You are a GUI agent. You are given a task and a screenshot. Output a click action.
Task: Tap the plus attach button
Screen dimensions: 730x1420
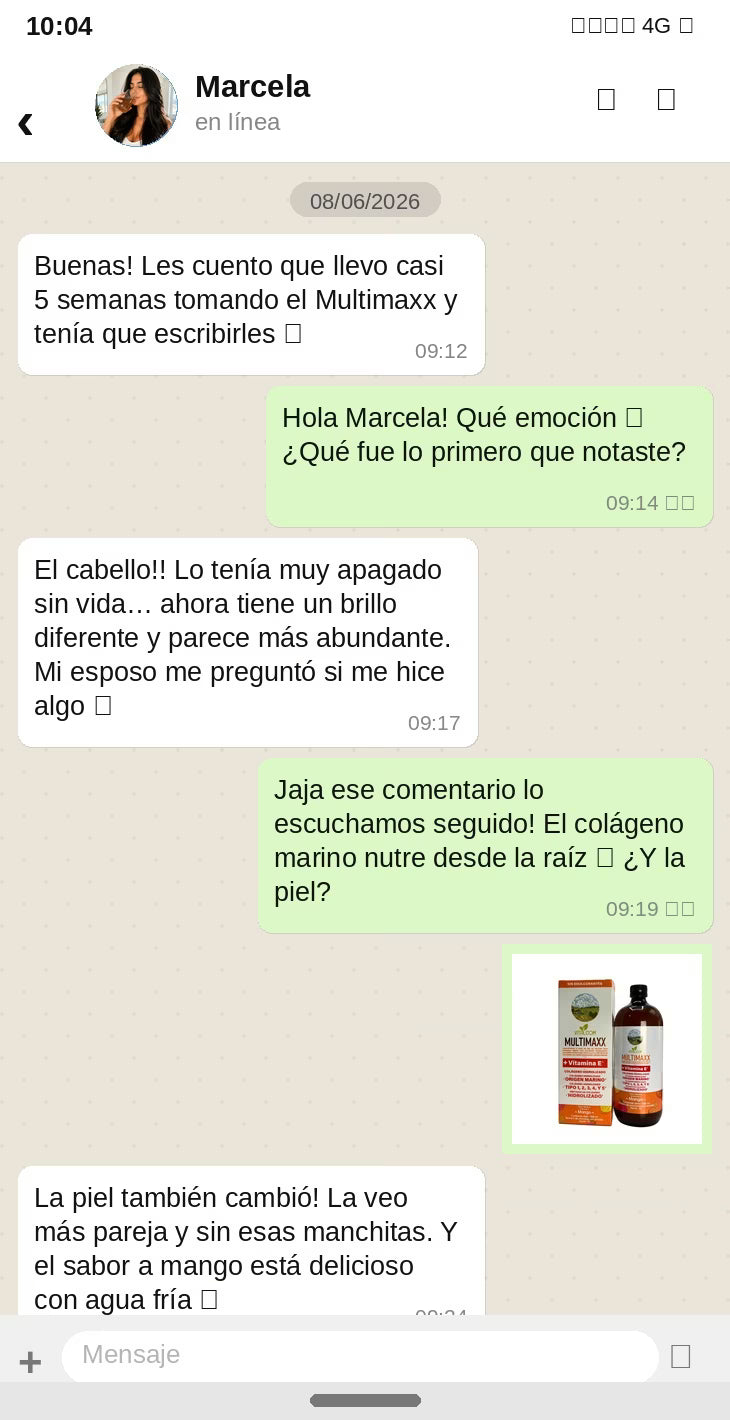[30, 1361]
